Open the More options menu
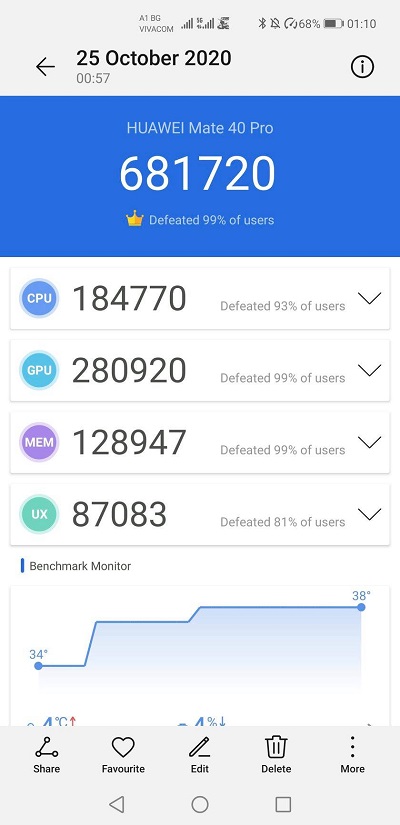The width and height of the screenshot is (400, 825). tap(353, 755)
